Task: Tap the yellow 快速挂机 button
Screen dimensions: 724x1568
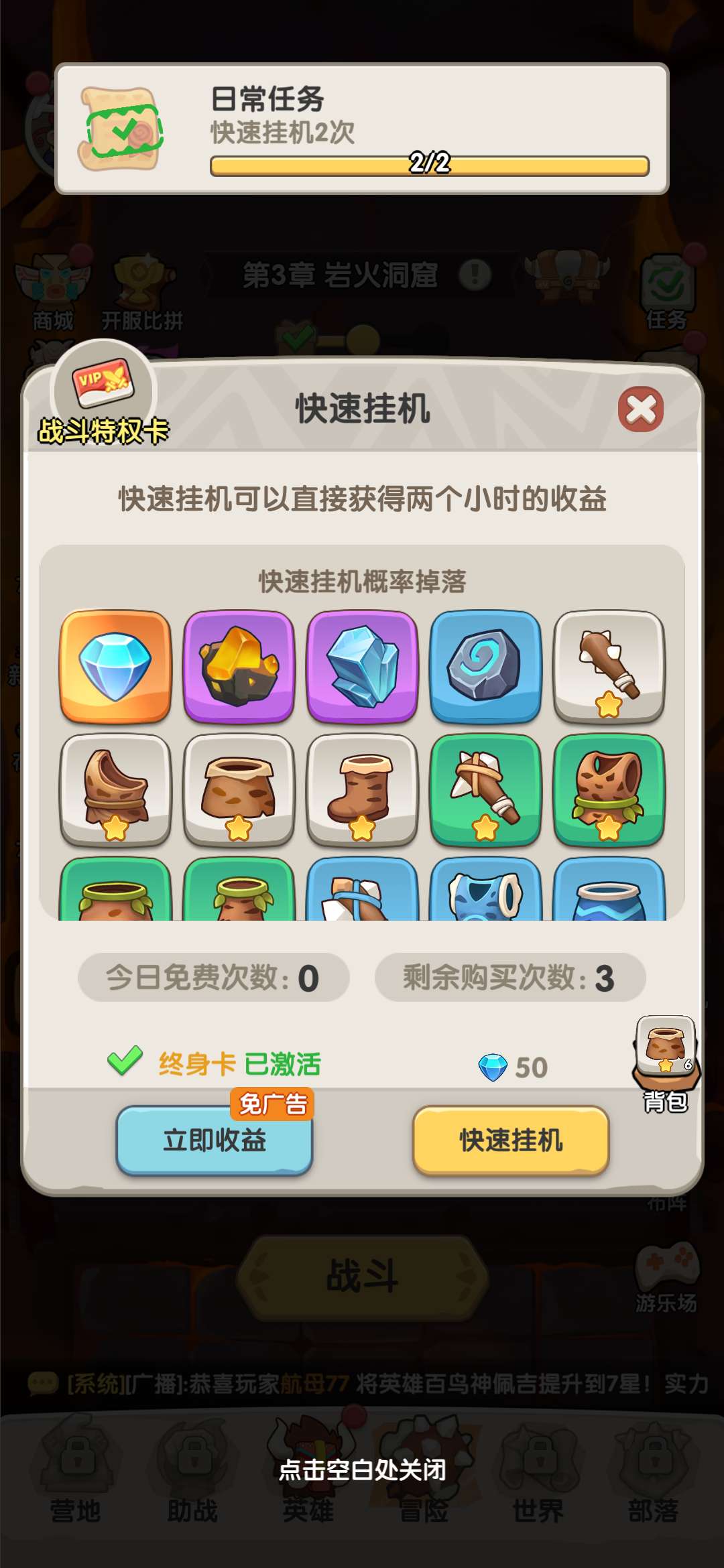Action: tap(510, 1140)
